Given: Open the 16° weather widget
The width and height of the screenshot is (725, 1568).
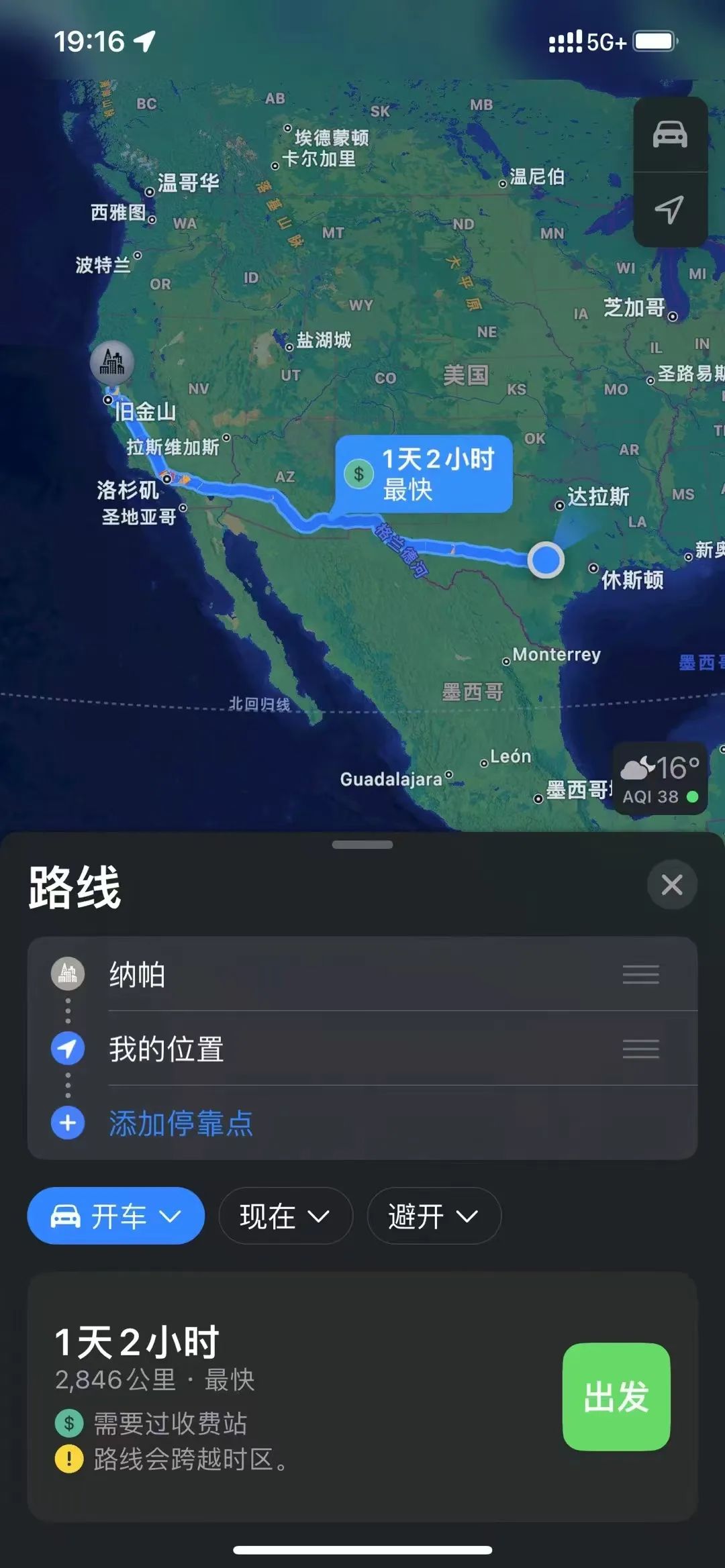Looking at the screenshot, I should [661, 778].
